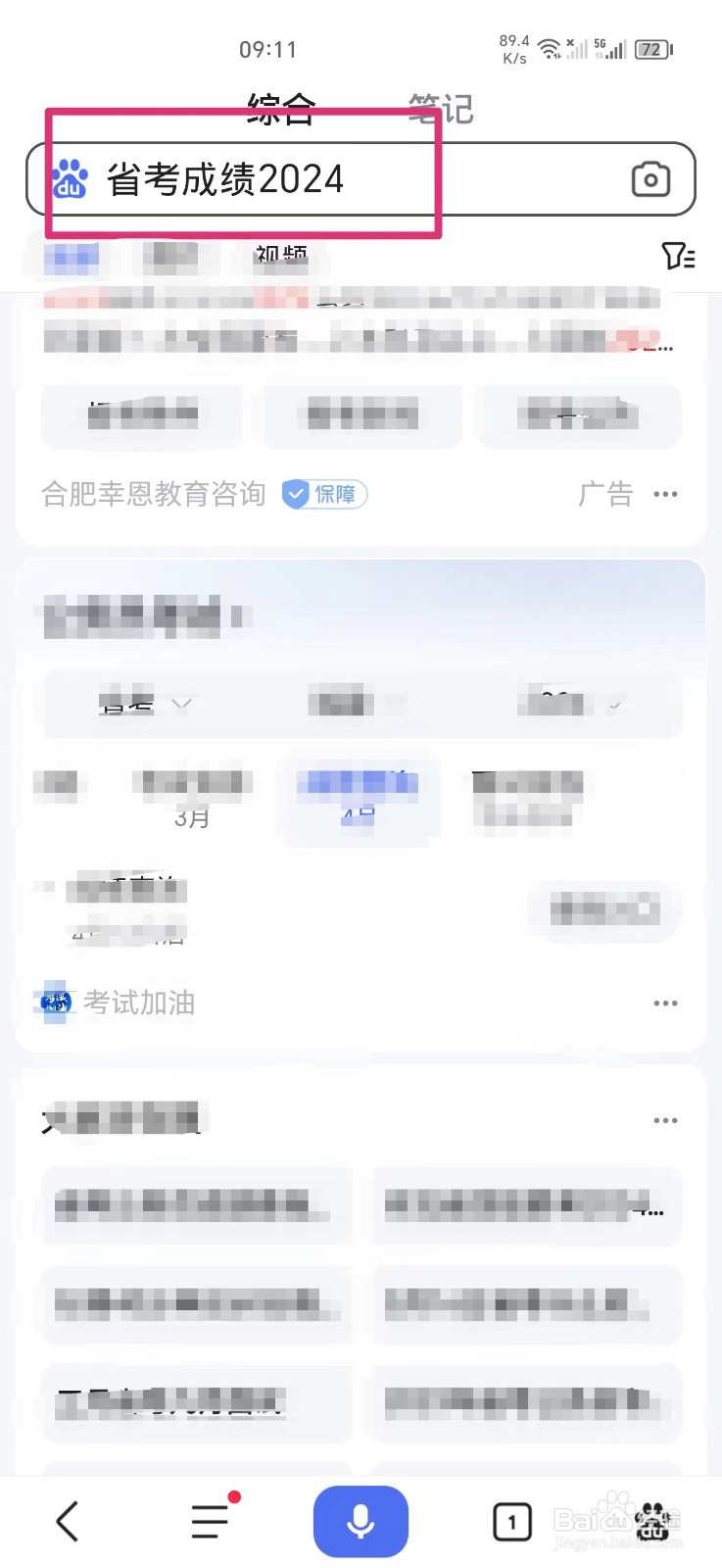Tap the voice search microphone button
The image size is (722, 1568).
click(x=361, y=1520)
